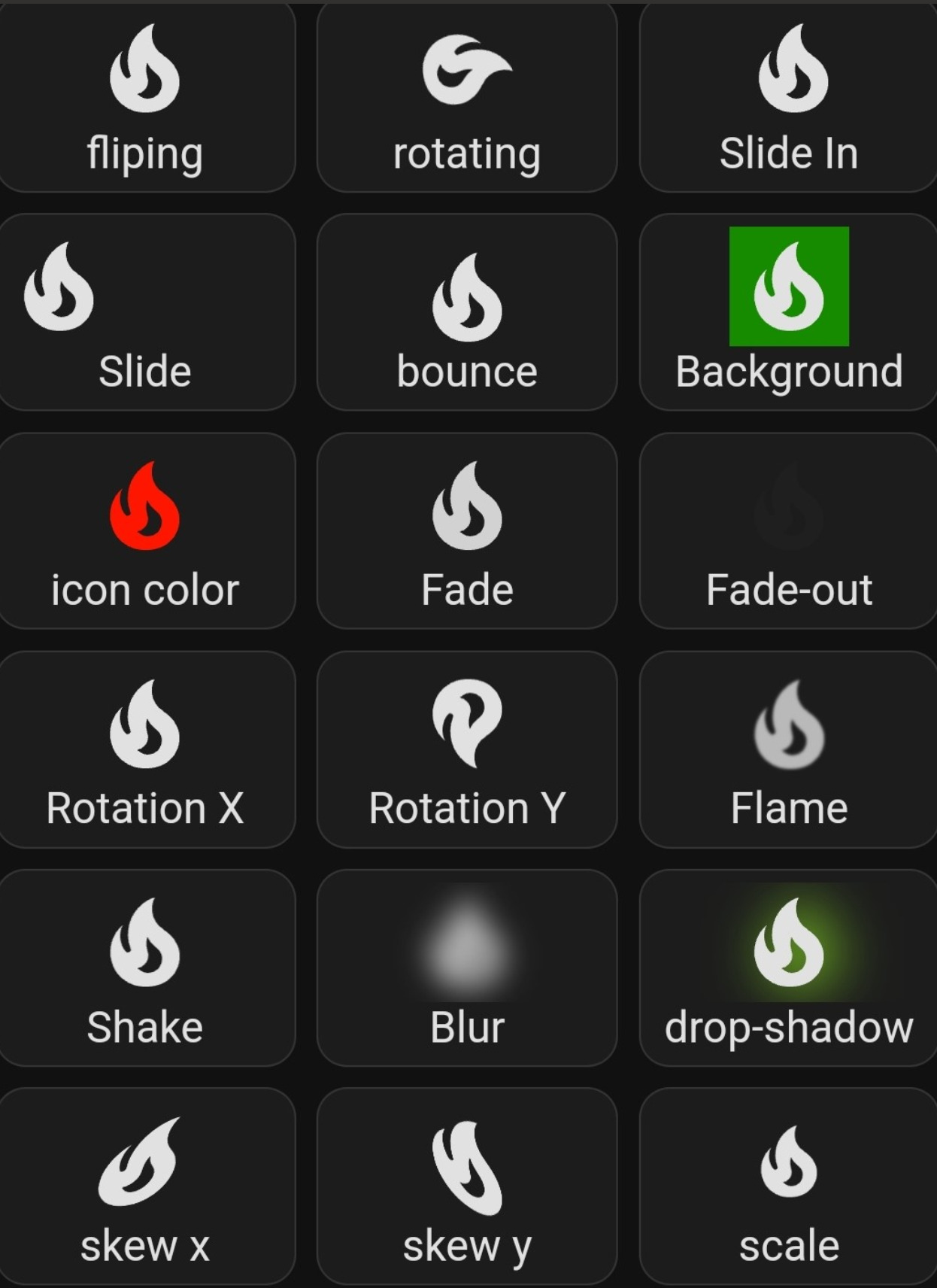Choose the Flame effect tile

[789, 749]
